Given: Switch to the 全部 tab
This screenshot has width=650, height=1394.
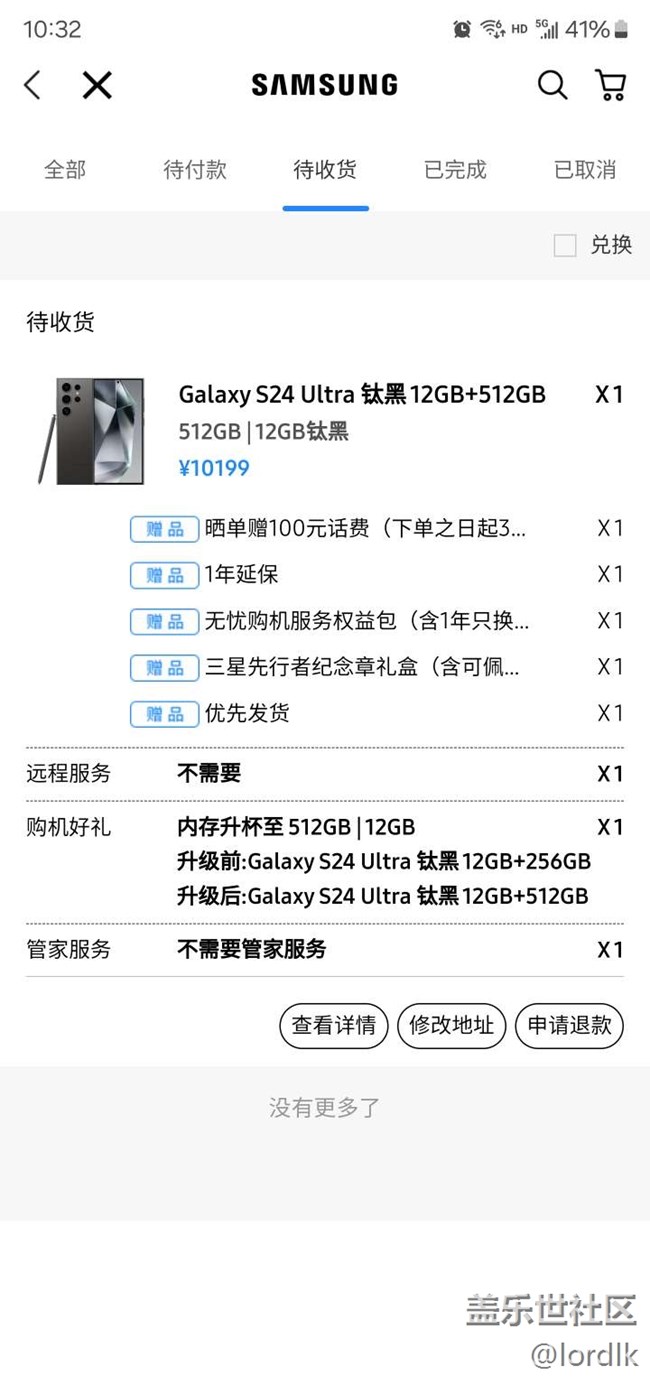Looking at the screenshot, I should click(65, 170).
